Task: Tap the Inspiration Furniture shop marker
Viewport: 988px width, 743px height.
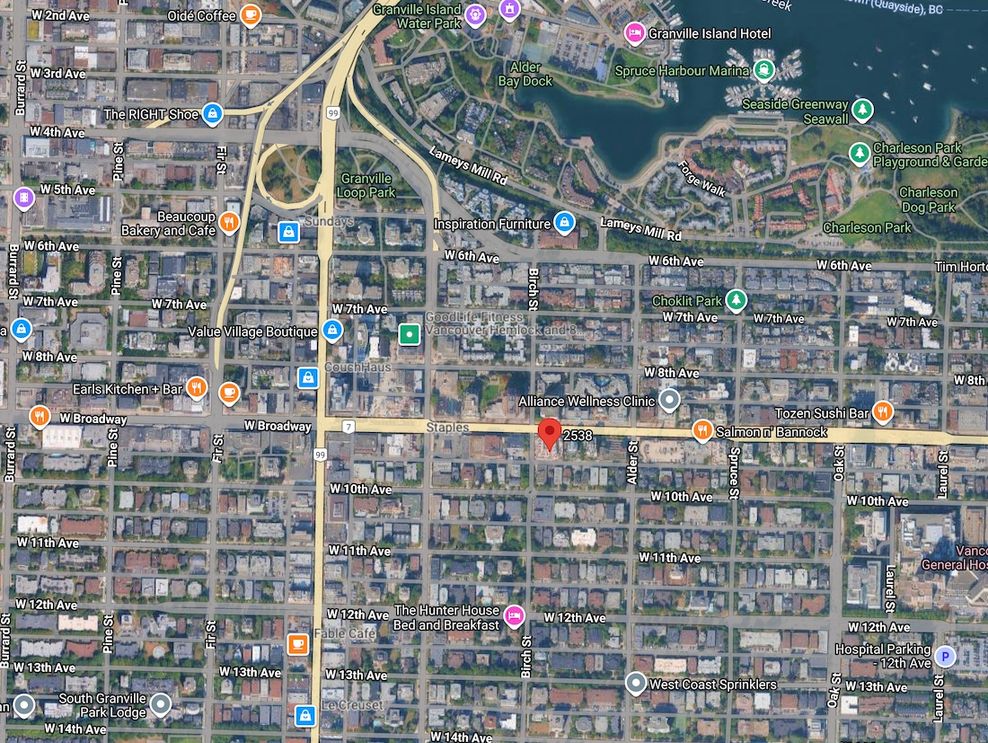Action: (564, 223)
